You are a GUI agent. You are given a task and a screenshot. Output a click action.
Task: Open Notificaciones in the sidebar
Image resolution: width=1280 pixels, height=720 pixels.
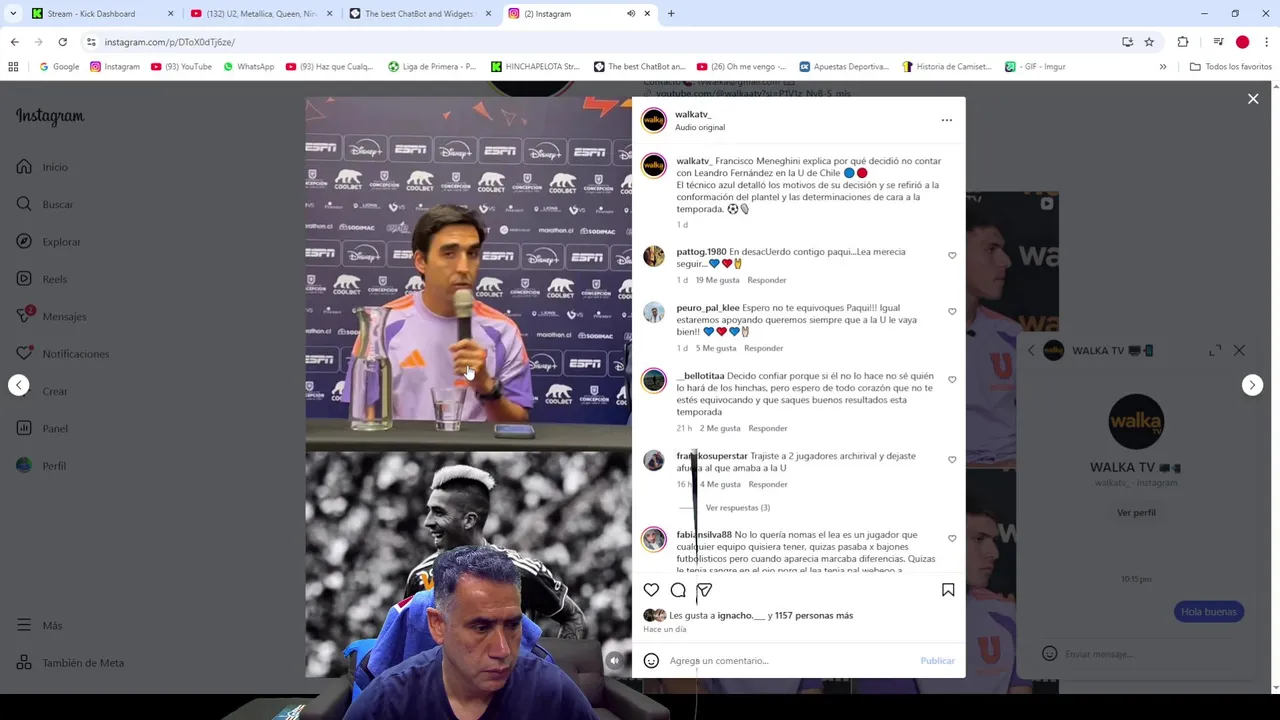(75, 354)
